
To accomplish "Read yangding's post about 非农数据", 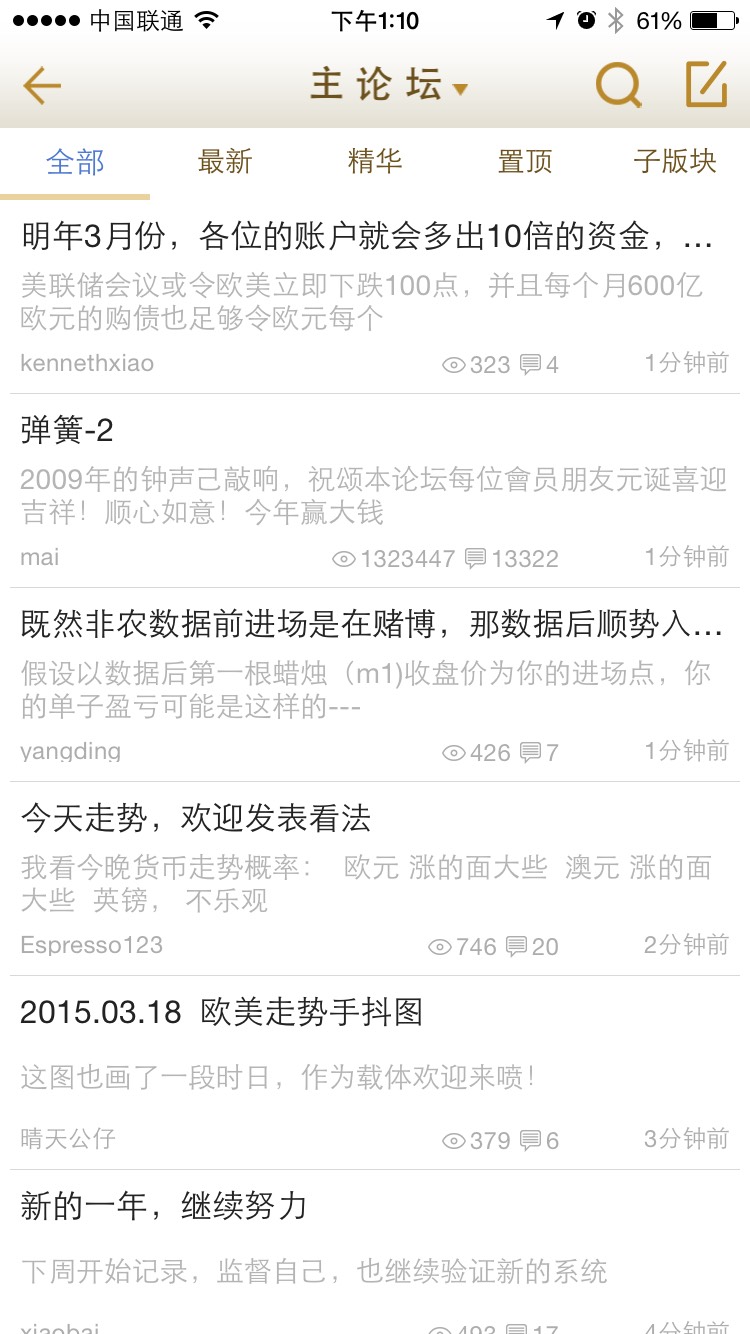I will 370,626.
